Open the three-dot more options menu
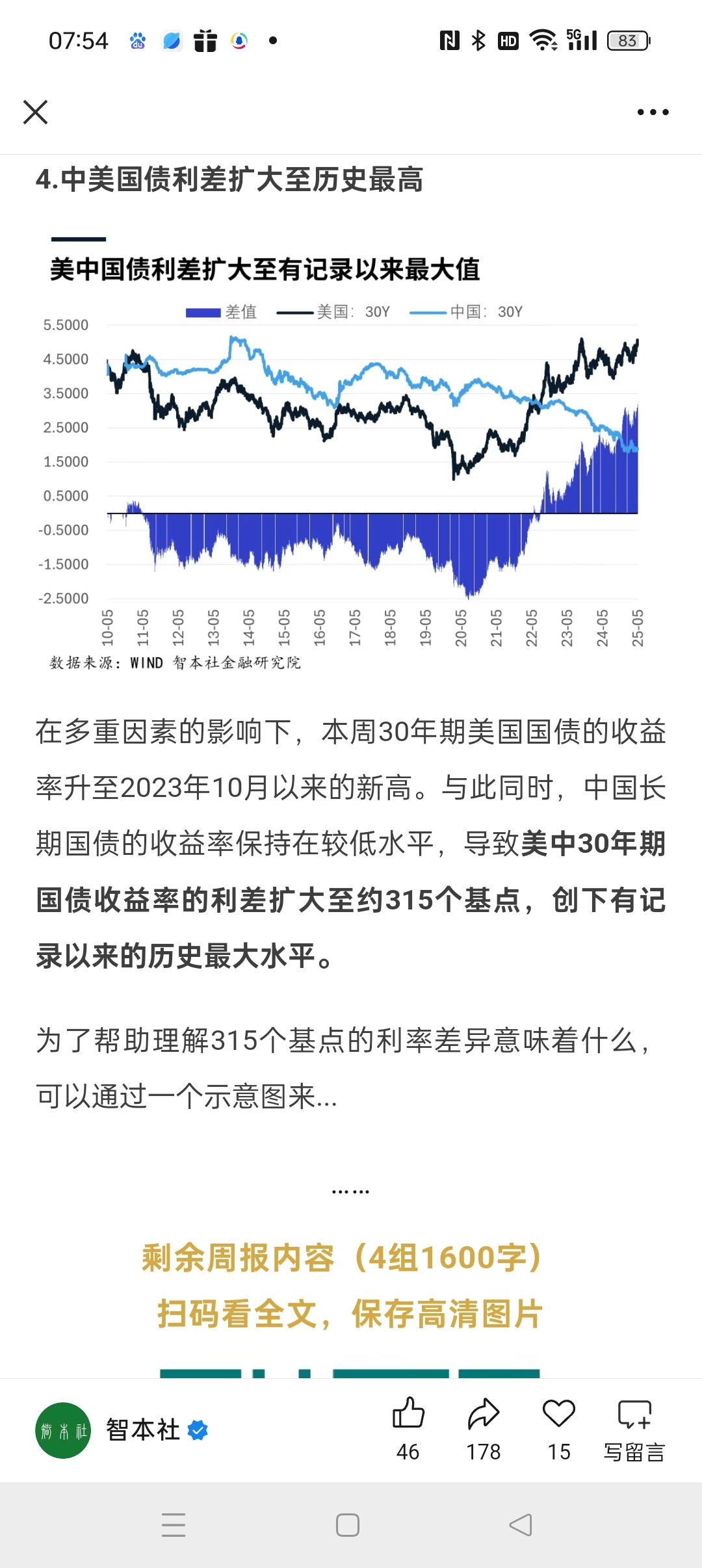This screenshot has height=1568, width=702. click(x=650, y=112)
